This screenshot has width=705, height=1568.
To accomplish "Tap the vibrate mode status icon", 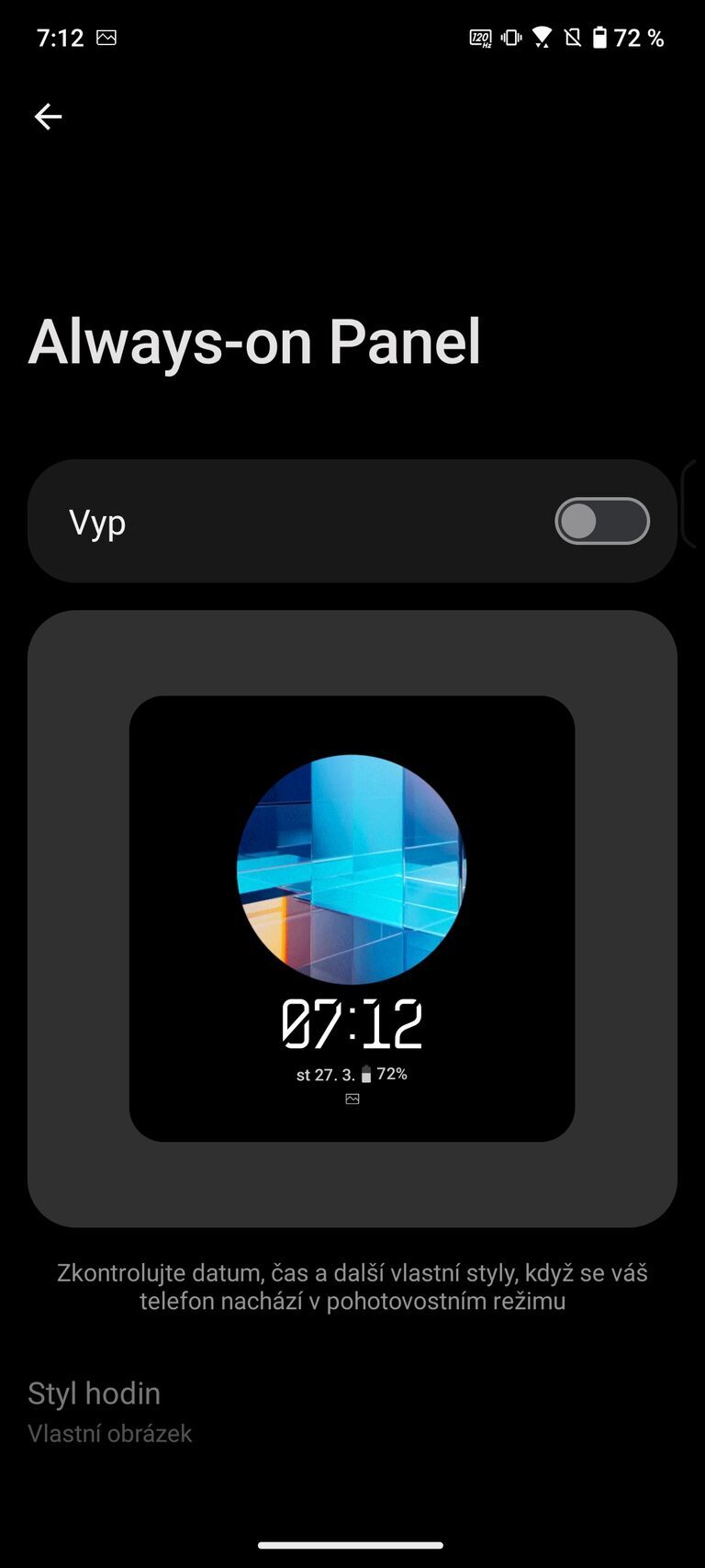I will tap(510, 38).
